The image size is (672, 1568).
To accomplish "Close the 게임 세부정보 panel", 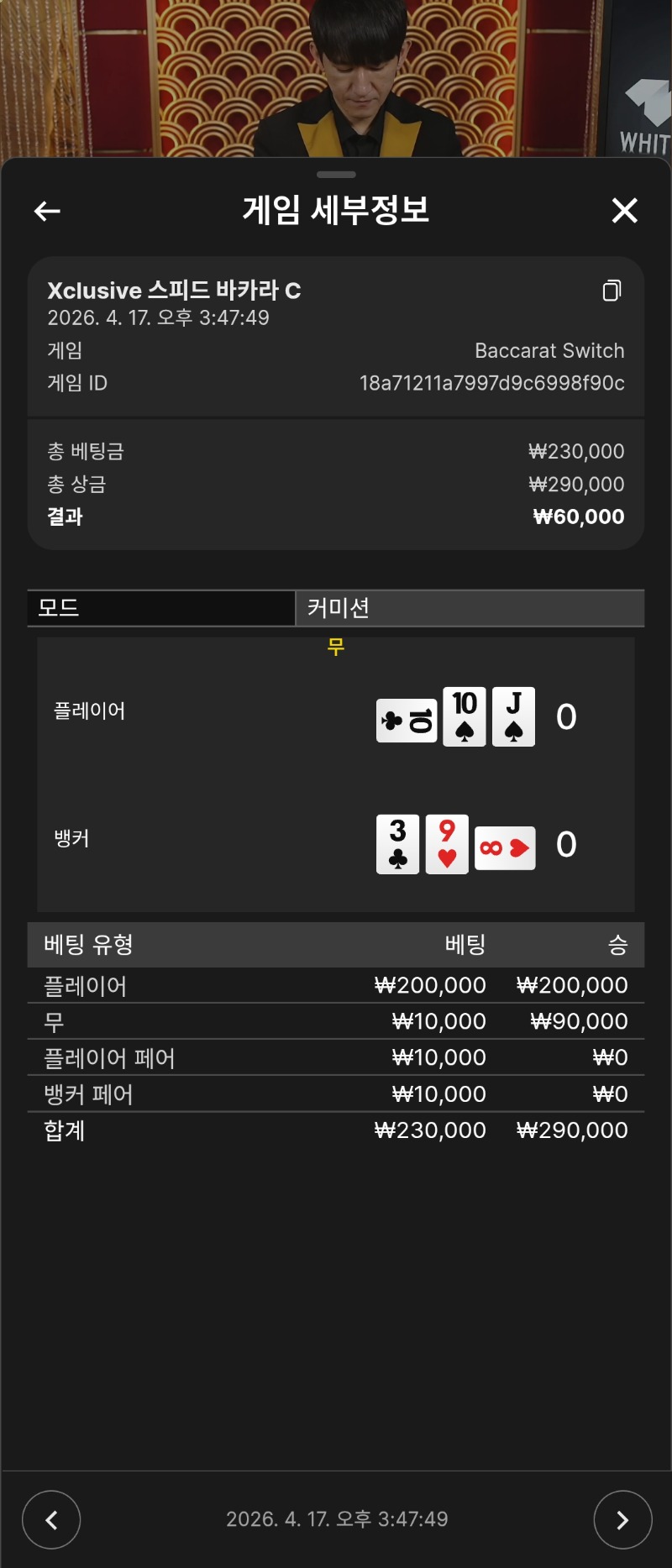I will (x=624, y=211).
